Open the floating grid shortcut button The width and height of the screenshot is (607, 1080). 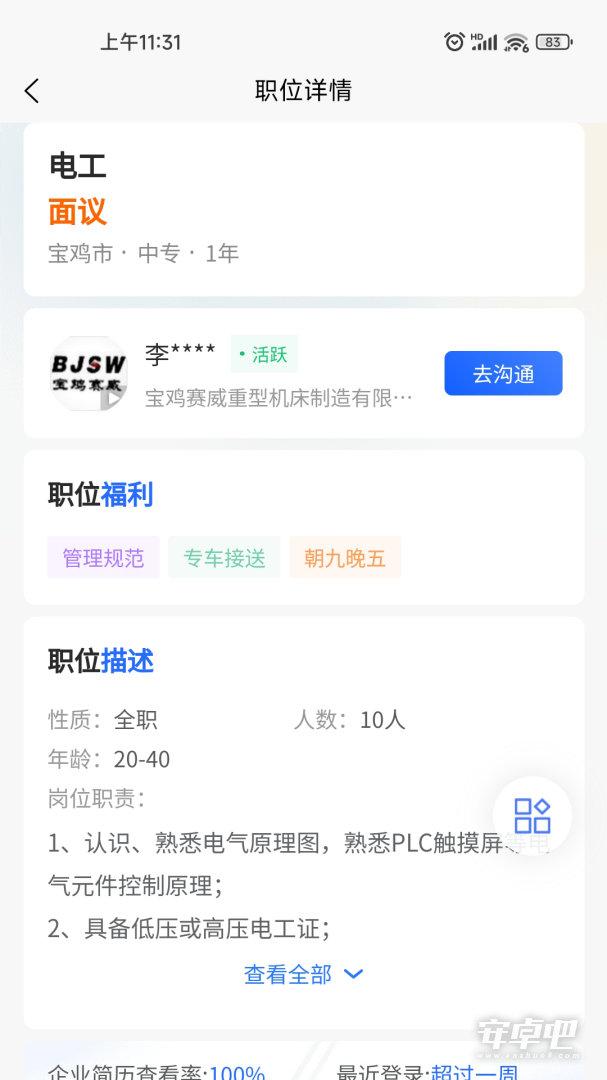[x=532, y=816]
